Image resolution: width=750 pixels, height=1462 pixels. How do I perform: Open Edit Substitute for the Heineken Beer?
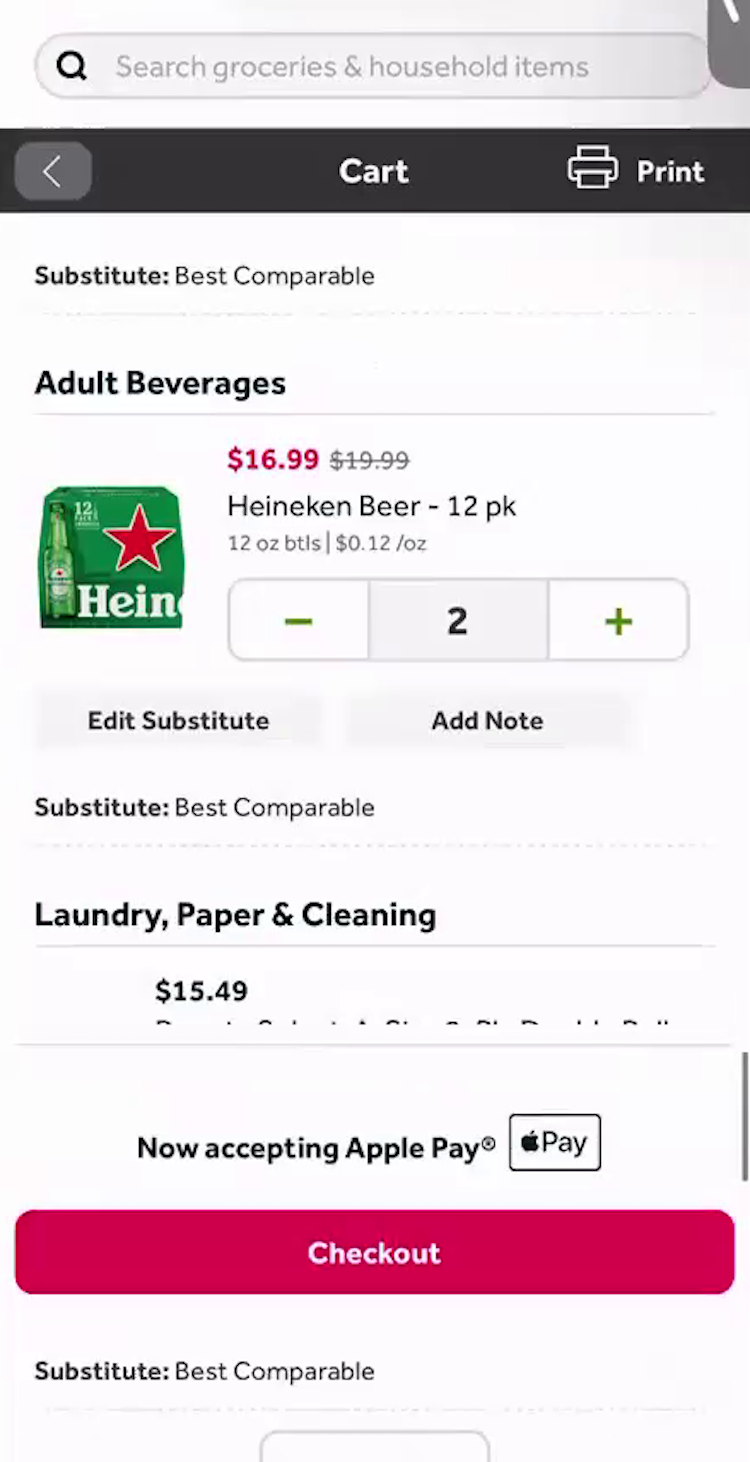(x=178, y=720)
